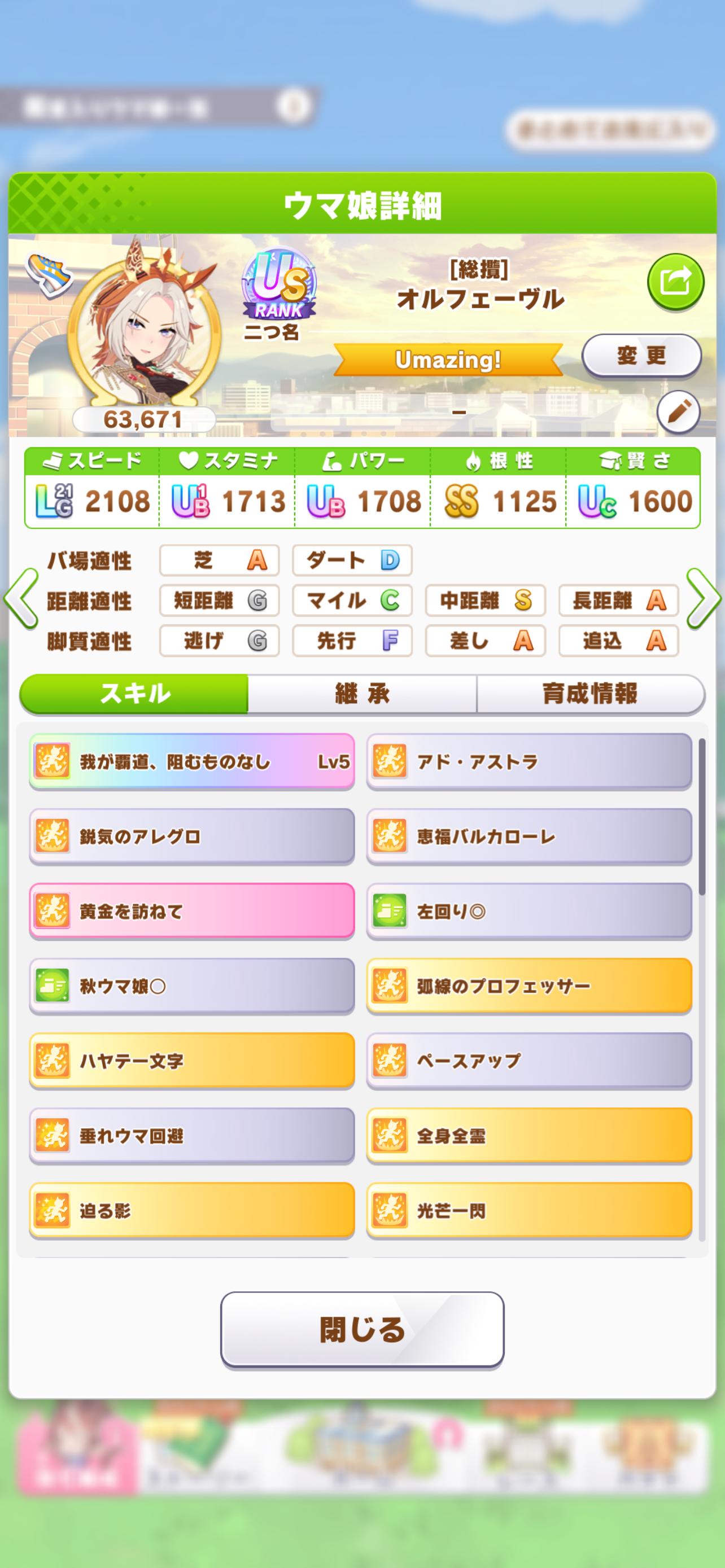
Task: Switch to the 継承 tab
Action: click(x=362, y=693)
